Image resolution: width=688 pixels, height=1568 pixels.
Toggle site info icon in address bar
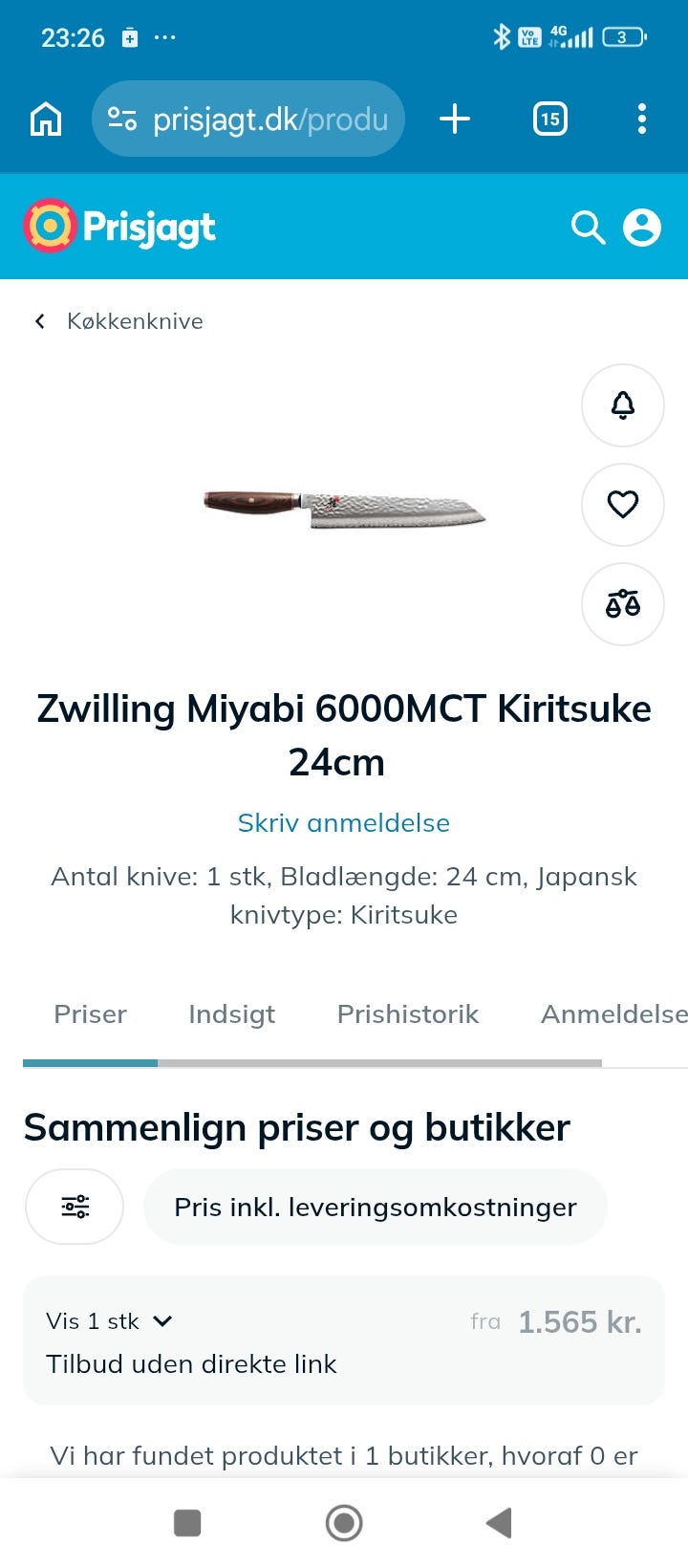pyautogui.click(x=123, y=119)
